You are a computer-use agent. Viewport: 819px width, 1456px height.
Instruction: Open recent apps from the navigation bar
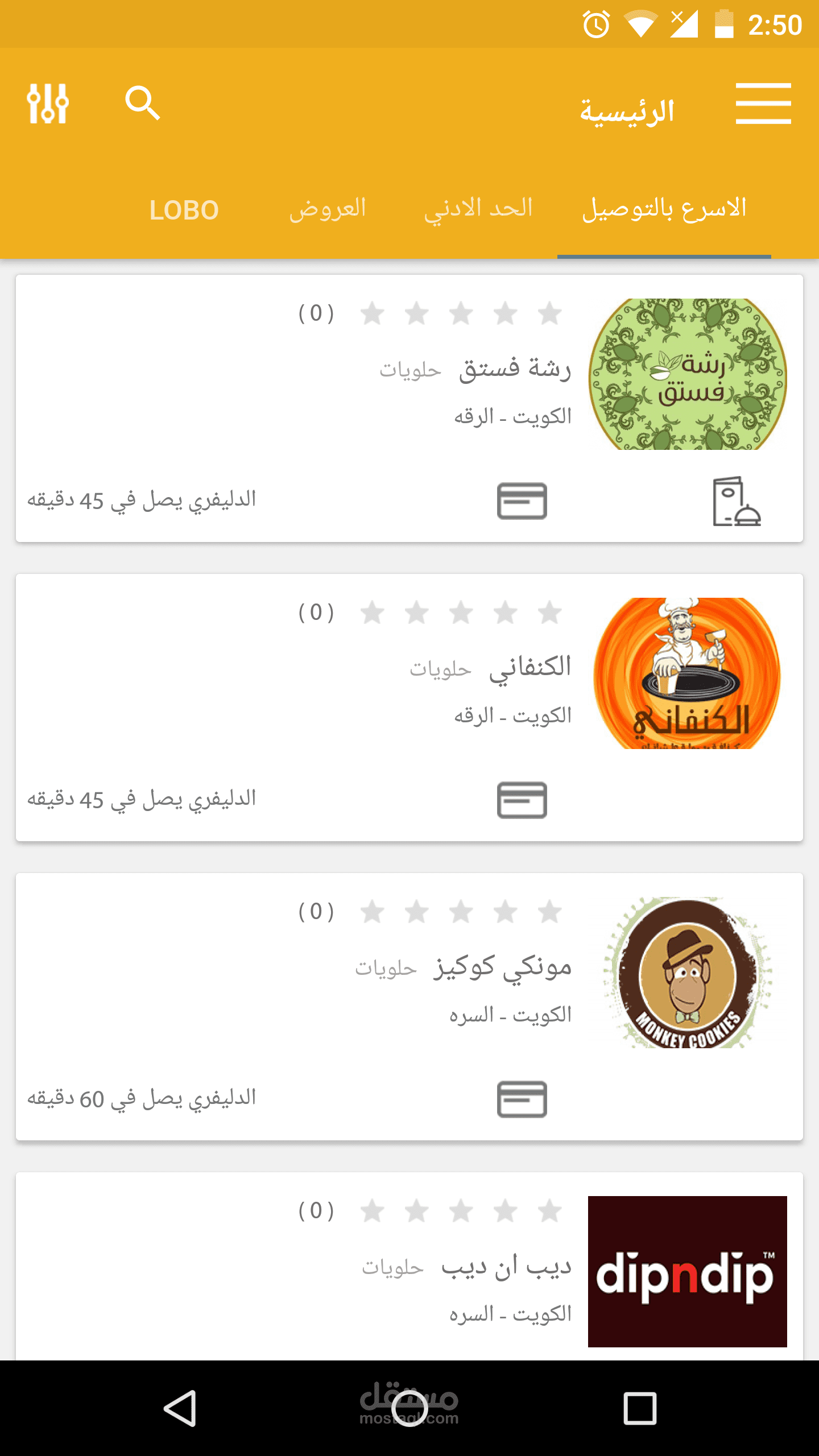pos(640,1408)
